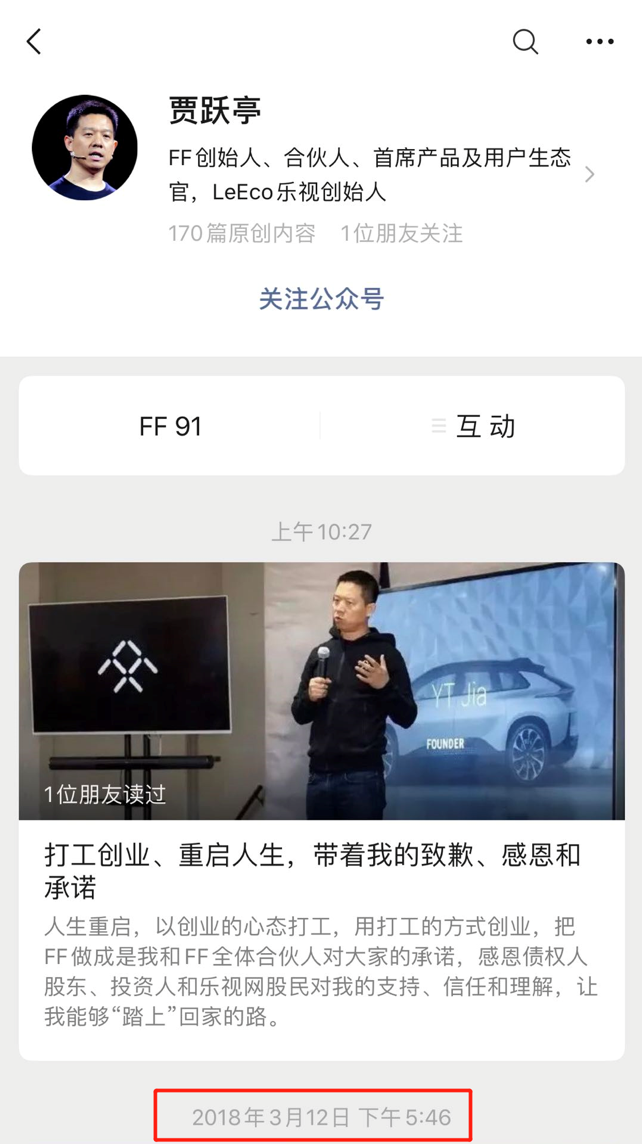The width and height of the screenshot is (642, 1144).
Task: Go back using the top-left arrow
Action: point(34,42)
